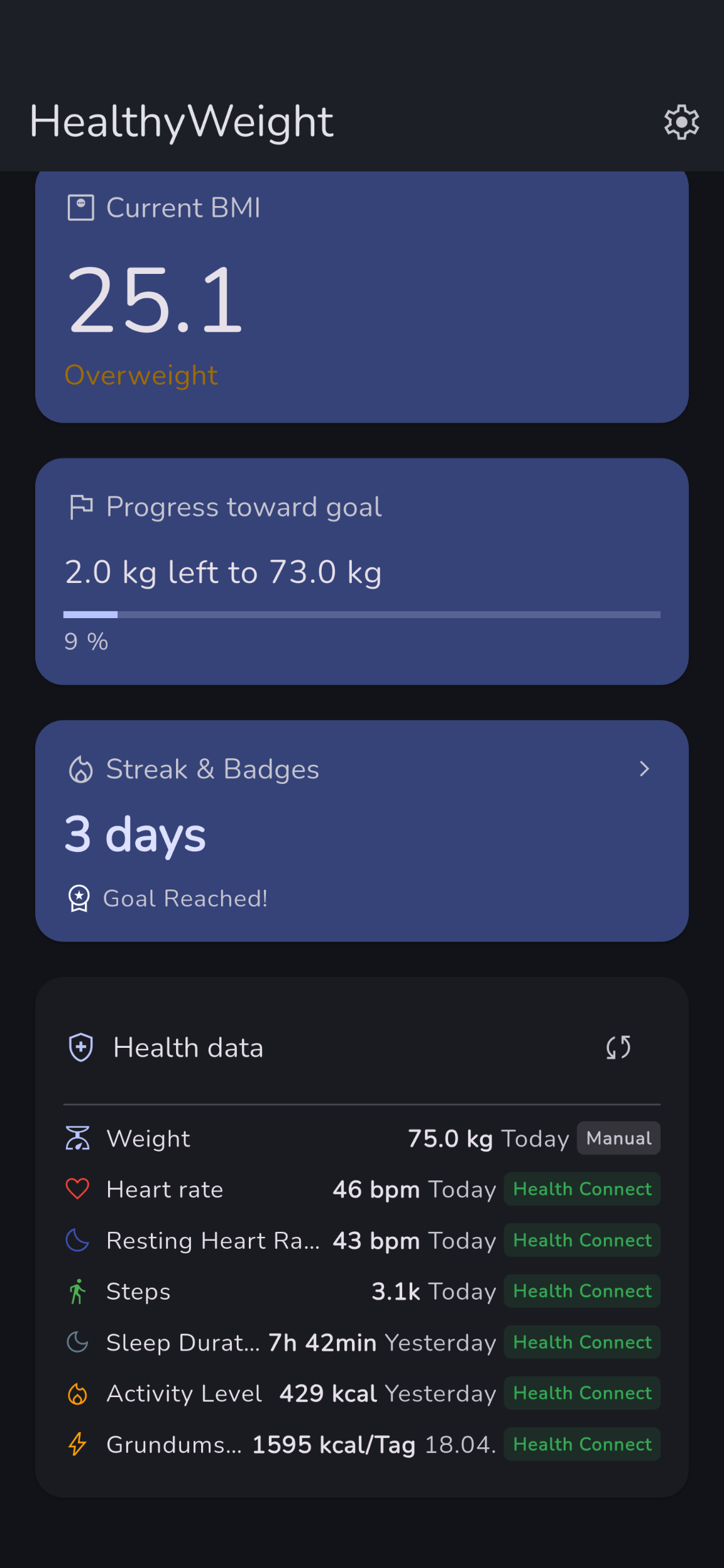Open the app settings gear
This screenshot has width=724, height=1568.
(681, 122)
